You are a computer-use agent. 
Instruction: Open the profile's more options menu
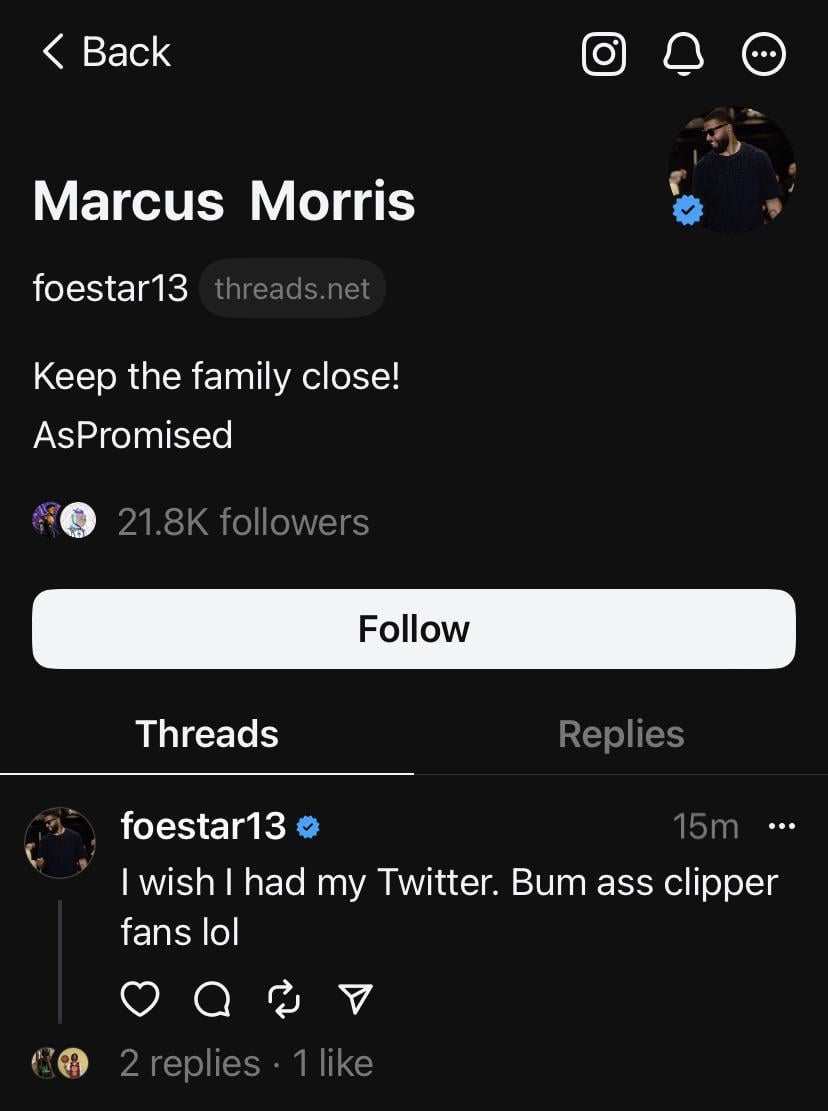pyautogui.click(x=764, y=54)
